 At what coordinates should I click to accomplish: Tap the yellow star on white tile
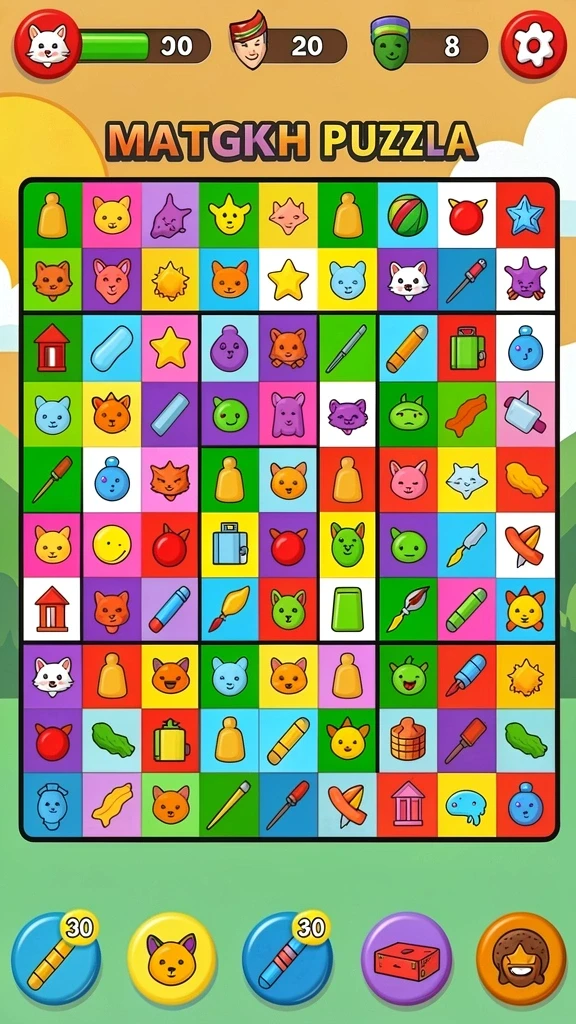(x=288, y=280)
